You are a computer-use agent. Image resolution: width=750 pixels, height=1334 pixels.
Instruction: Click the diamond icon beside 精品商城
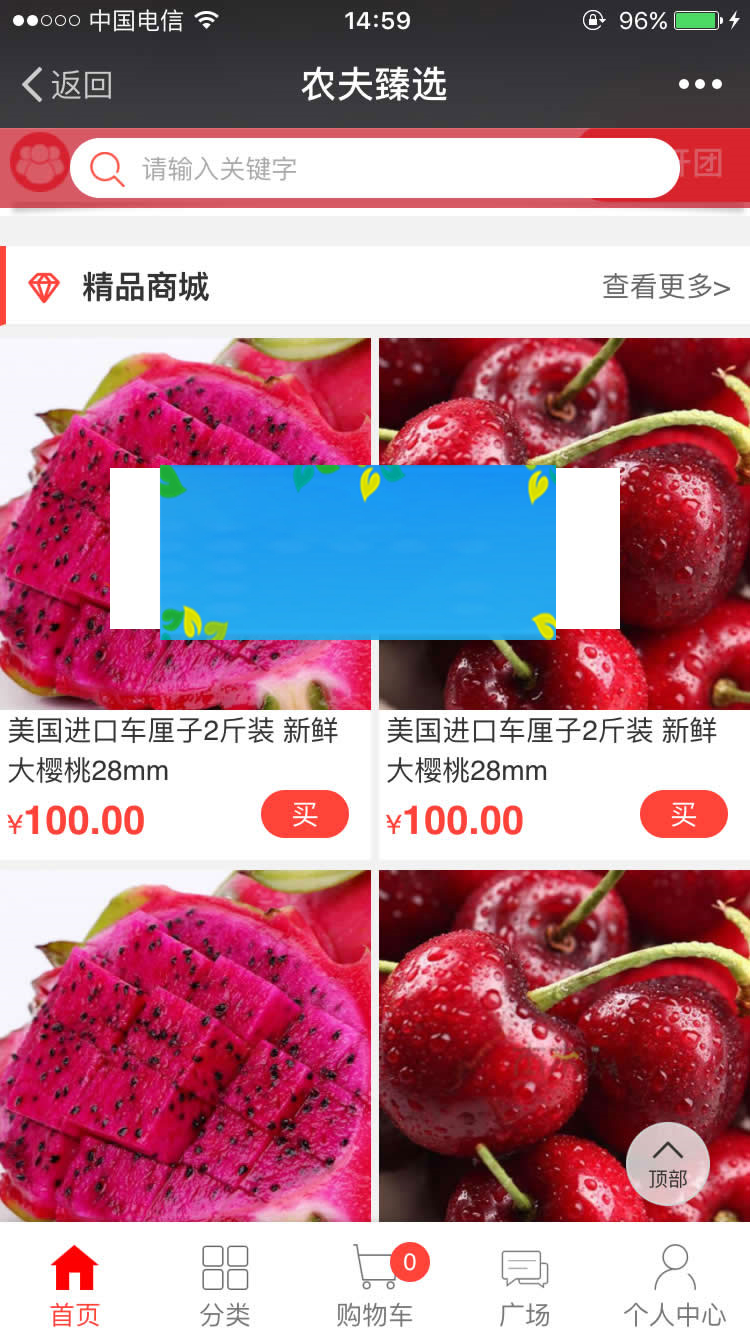43,286
